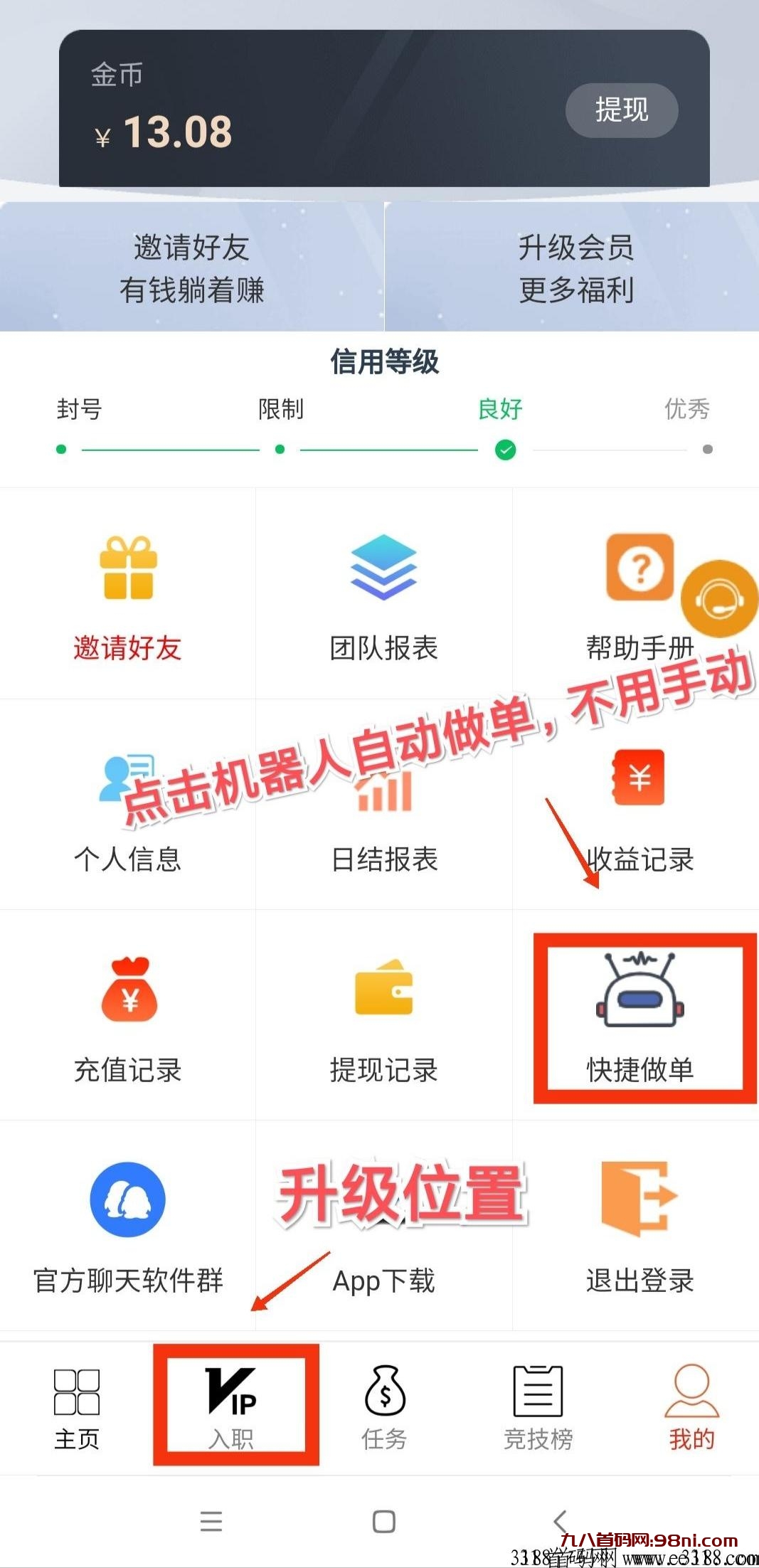Switch to the 任务 tasks tab
The image size is (759, 1568).
coord(383,1405)
